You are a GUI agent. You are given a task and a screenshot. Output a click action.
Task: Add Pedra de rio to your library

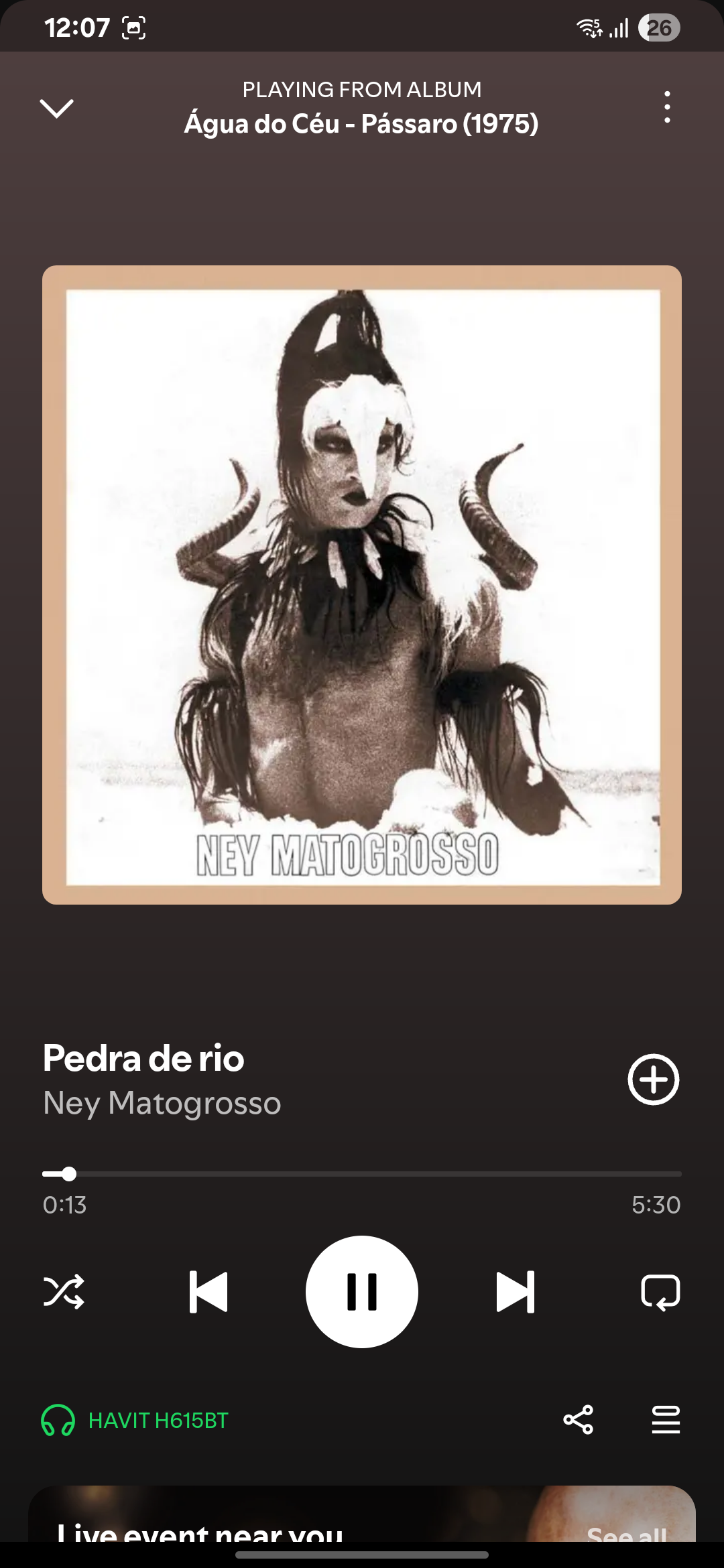click(x=653, y=1080)
